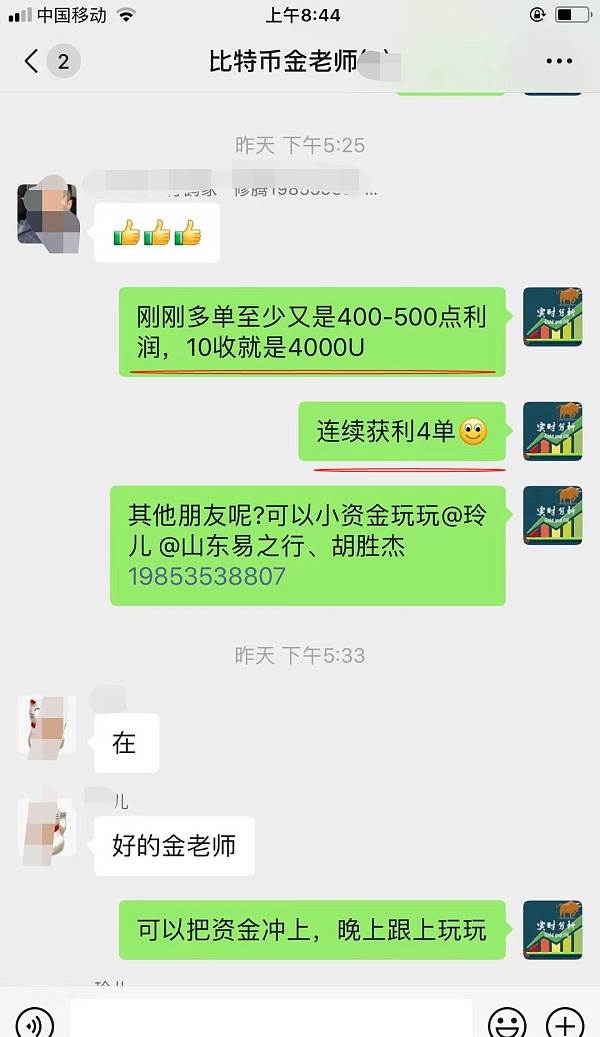
Task: Open the group chat overflow menu
Action: tap(559, 62)
